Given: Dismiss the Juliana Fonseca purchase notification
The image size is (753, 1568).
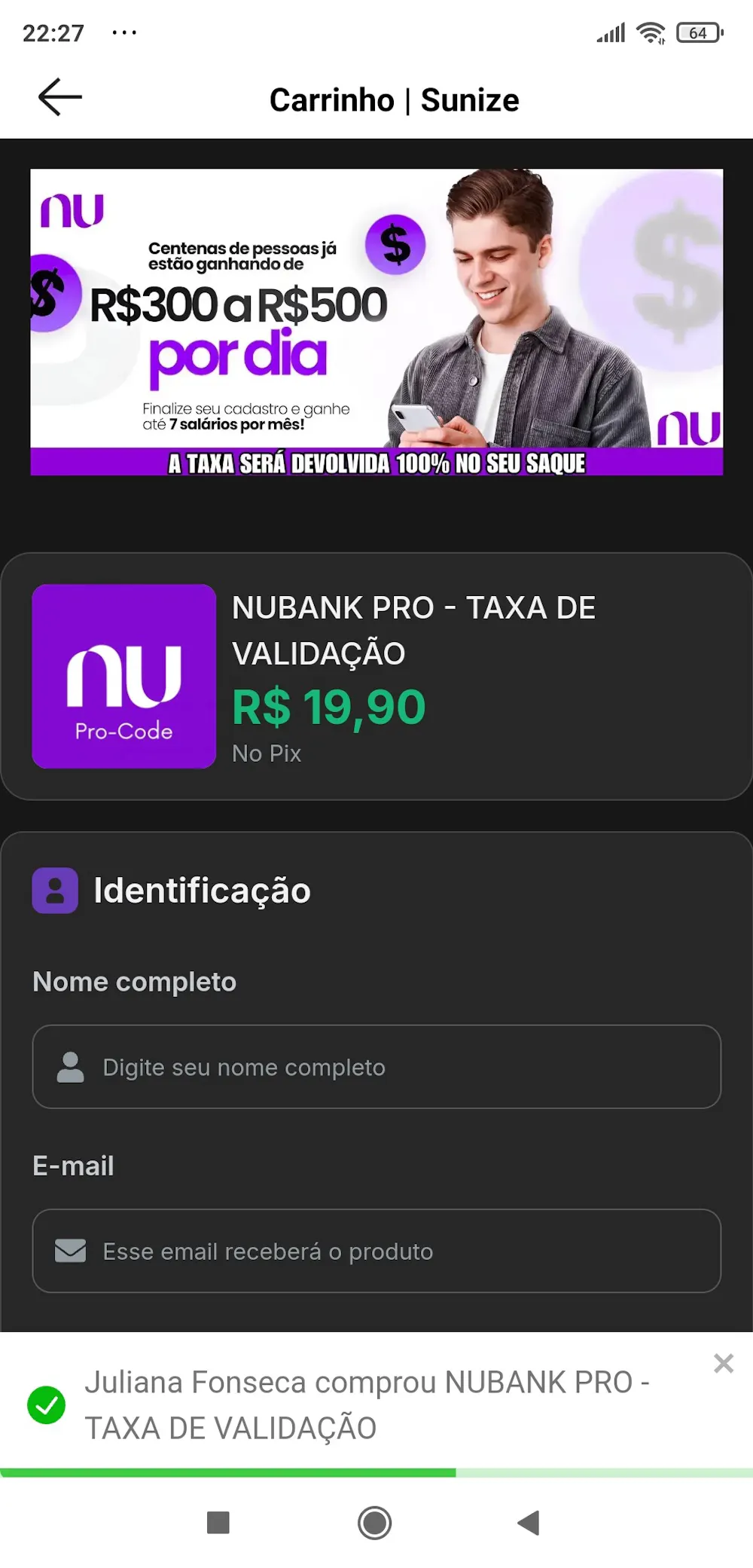Looking at the screenshot, I should click(x=724, y=1363).
